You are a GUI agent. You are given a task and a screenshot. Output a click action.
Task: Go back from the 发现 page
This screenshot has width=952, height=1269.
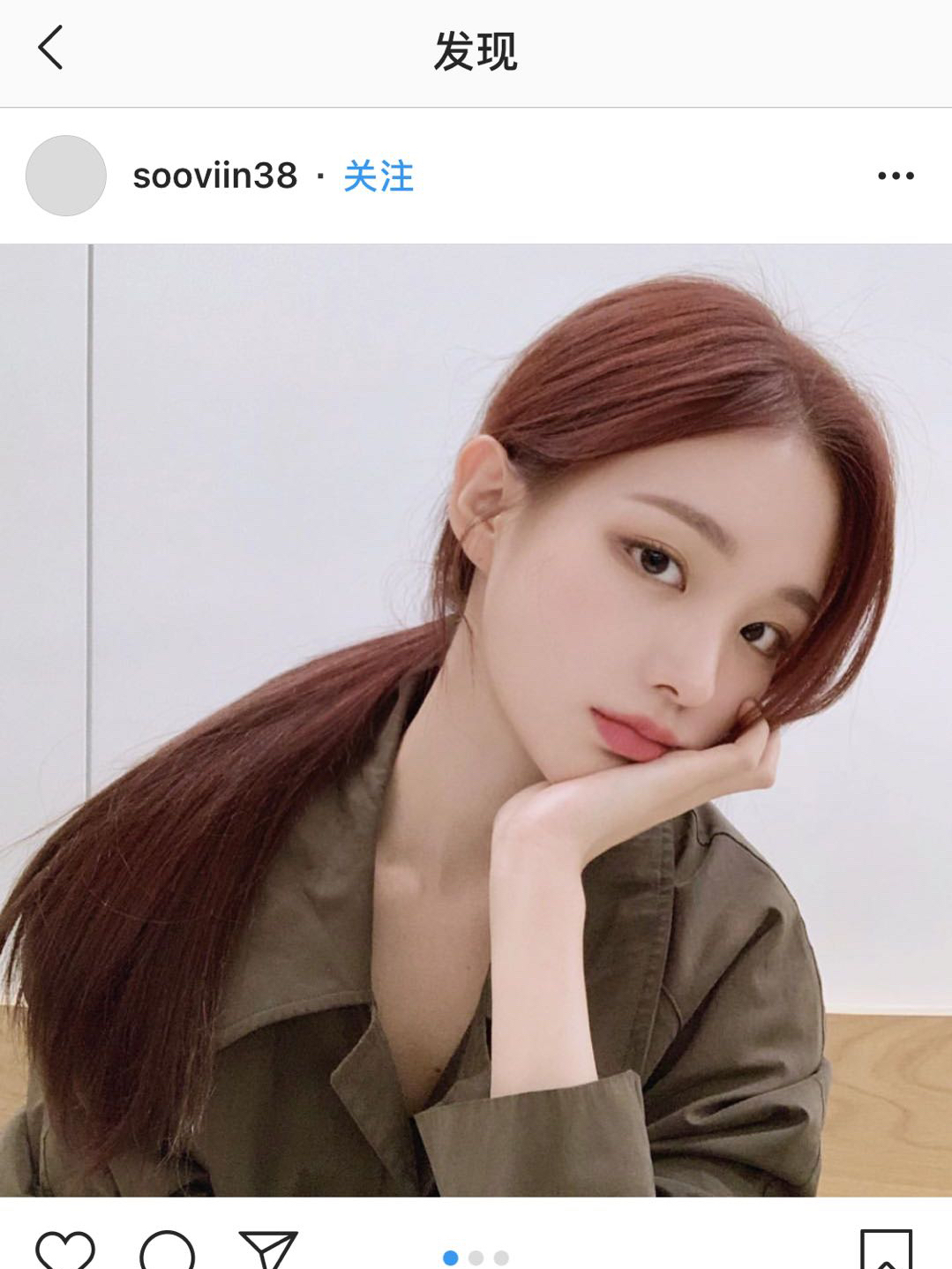coord(51,48)
